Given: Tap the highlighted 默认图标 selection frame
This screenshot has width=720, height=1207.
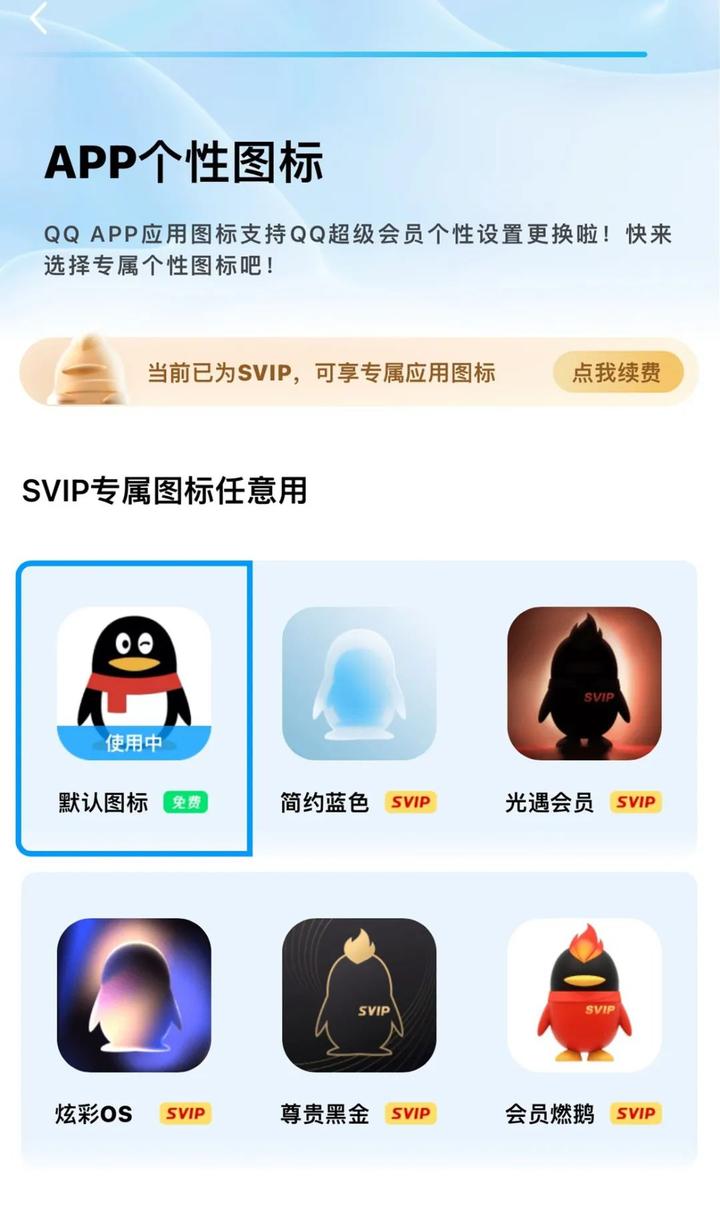Looking at the screenshot, I should click(x=136, y=706).
